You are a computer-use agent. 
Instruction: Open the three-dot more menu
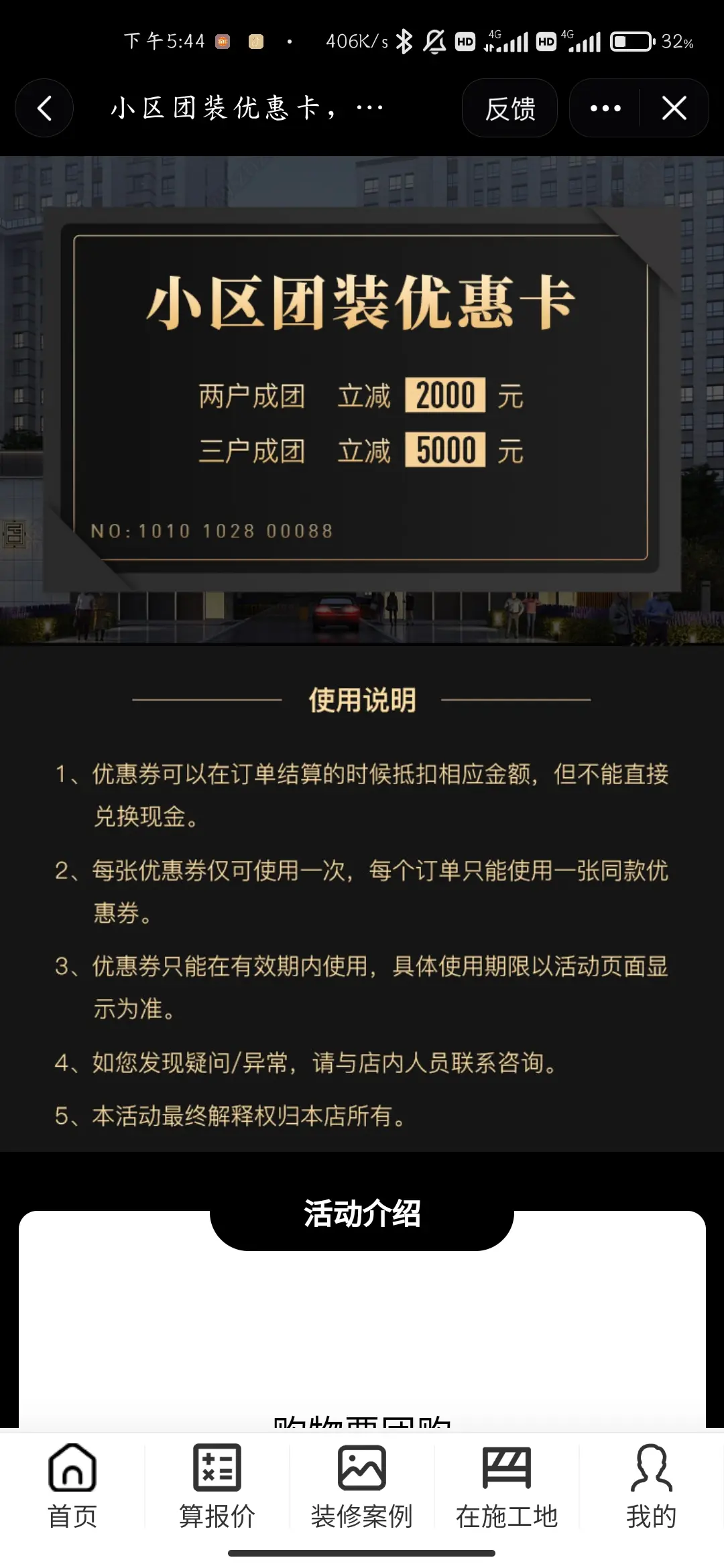[x=605, y=109]
